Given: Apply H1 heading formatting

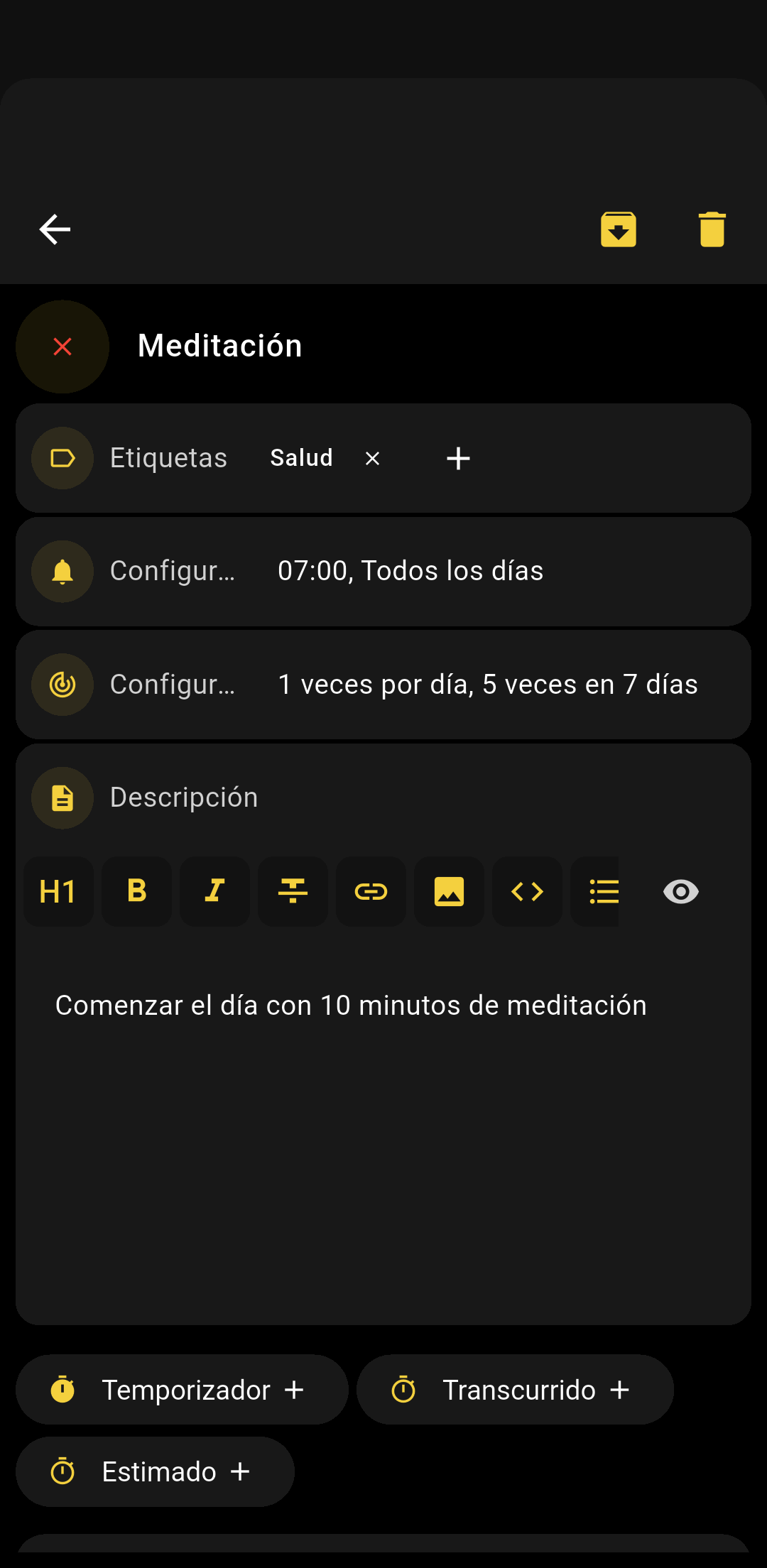Looking at the screenshot, I should pos(58,891).
